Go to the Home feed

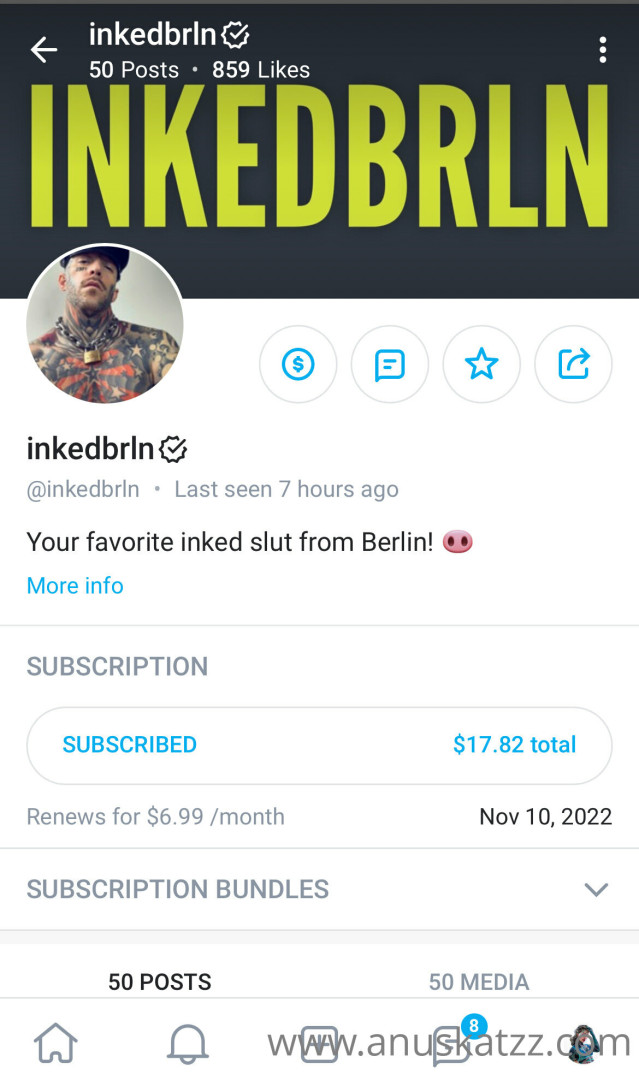tap(56, 1045)
